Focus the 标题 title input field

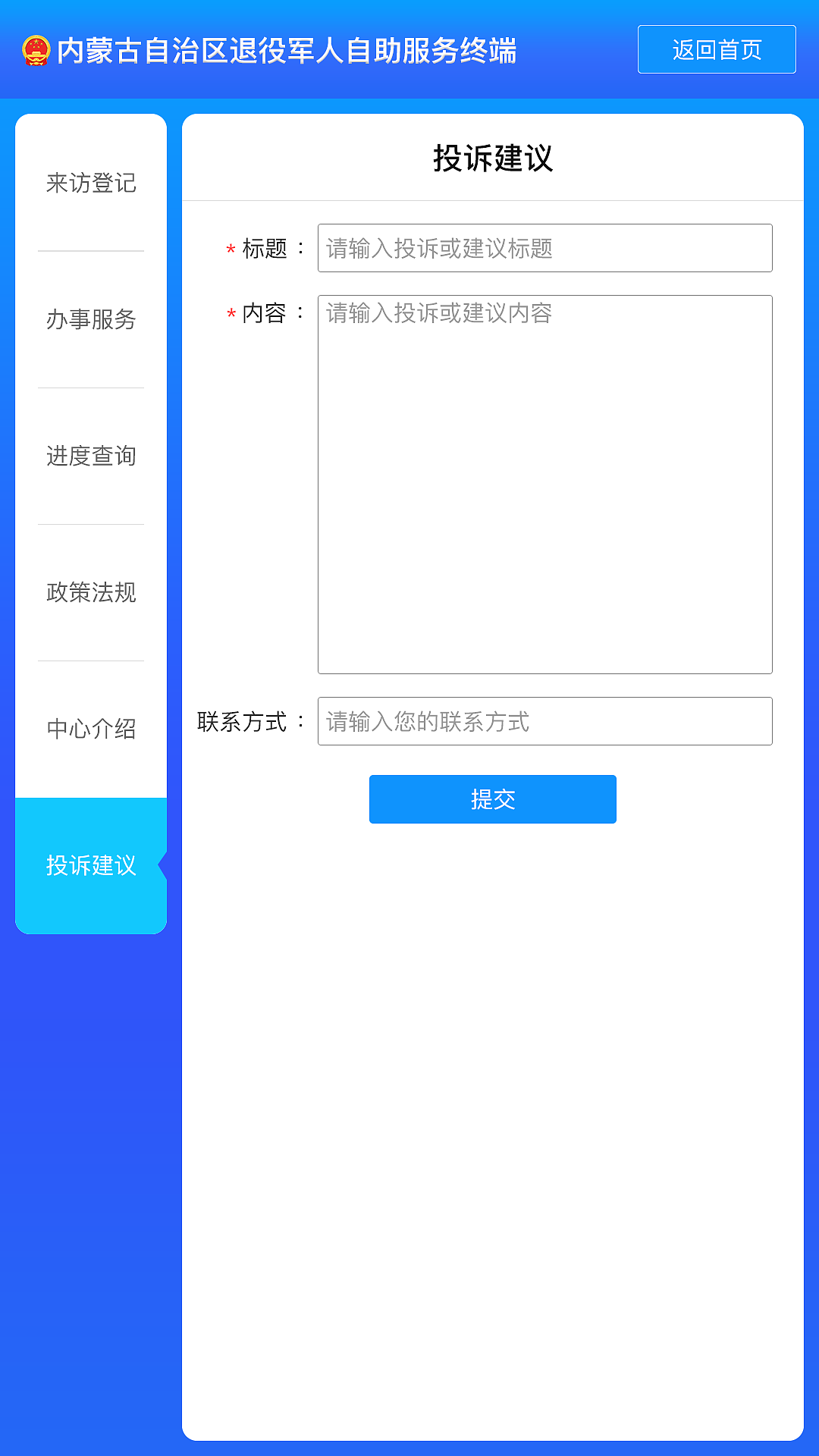coord(544,248)
